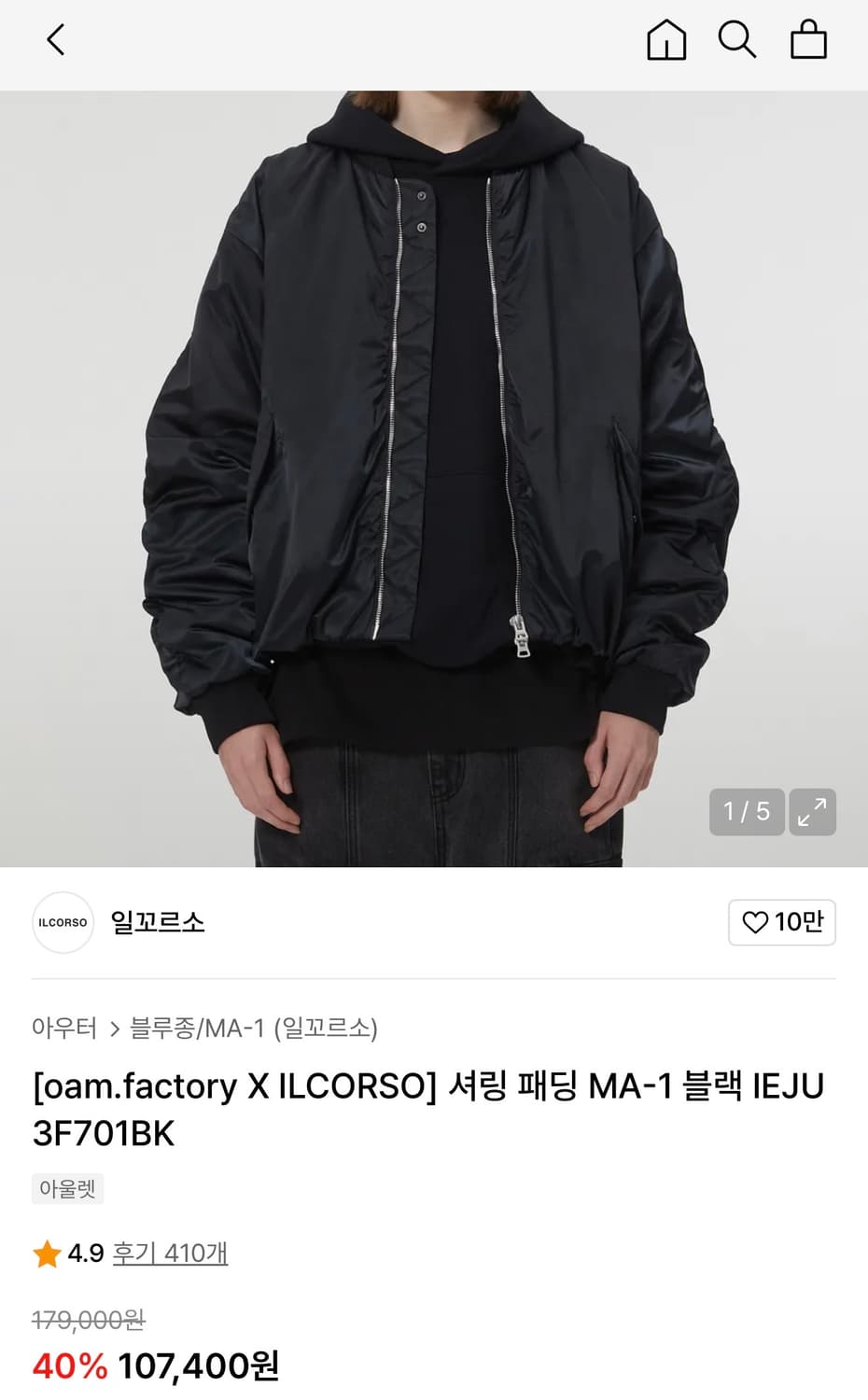This screenshot has height=1400, width=868.
Task: Select the 일꼬르소 brand name
Action: (x=155, y=922)
